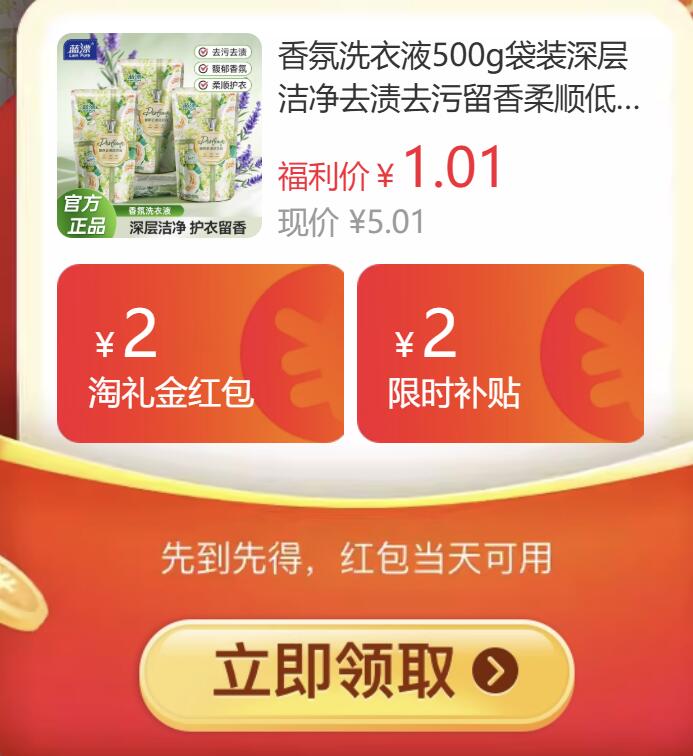Select the ¥2 淘礼金红包 coupon
693x756 pixels.
click(200, 353)
